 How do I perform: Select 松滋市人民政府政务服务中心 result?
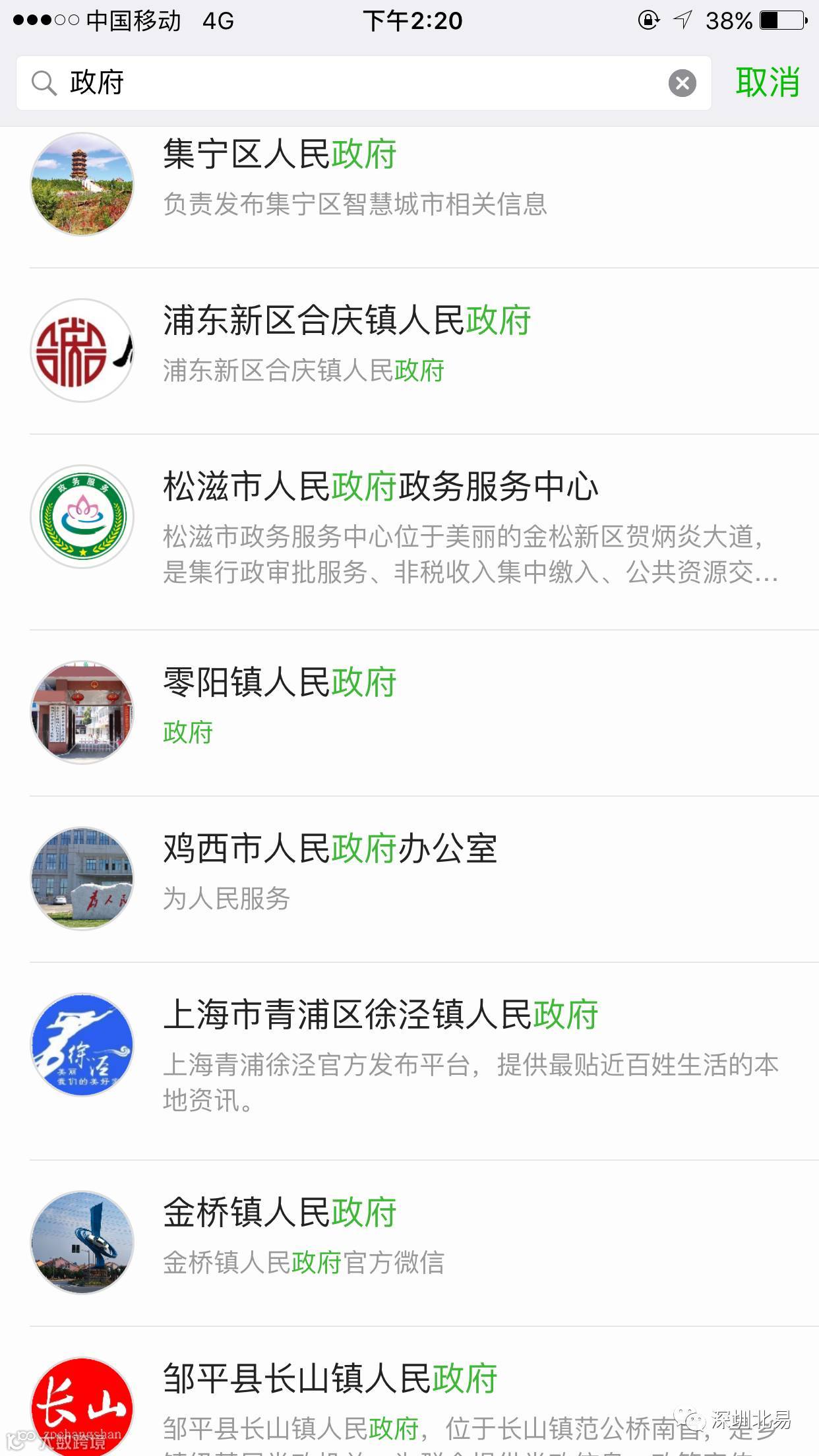coord(422,528)
